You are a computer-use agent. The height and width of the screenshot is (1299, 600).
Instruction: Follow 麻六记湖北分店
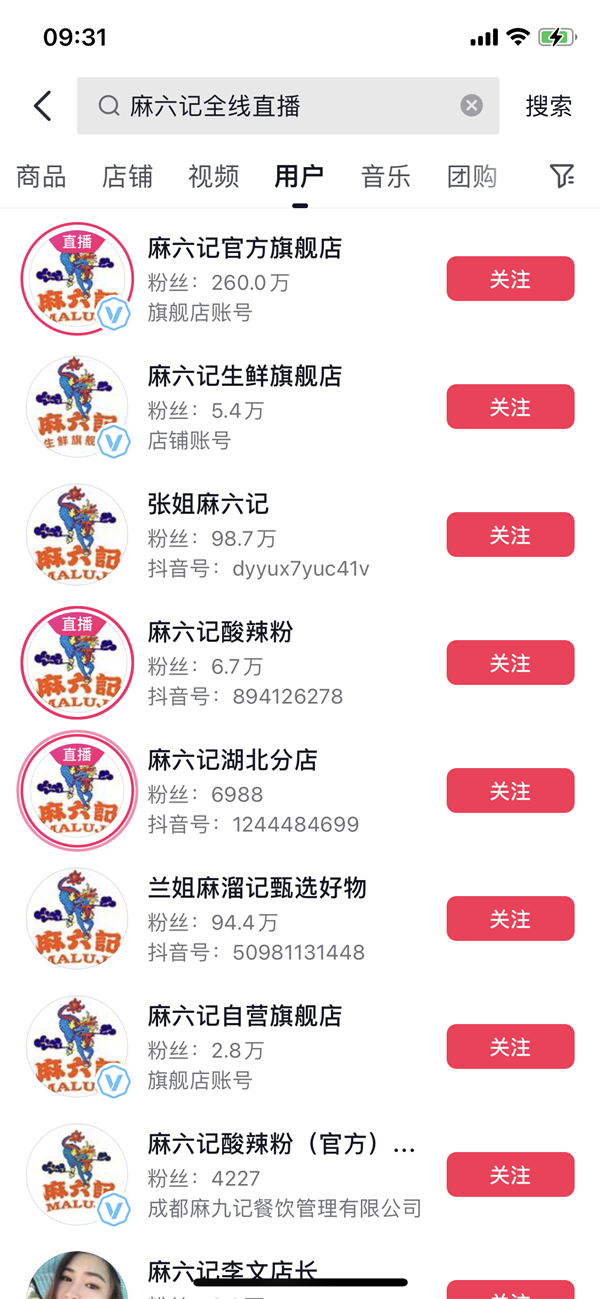click(510, 791)
